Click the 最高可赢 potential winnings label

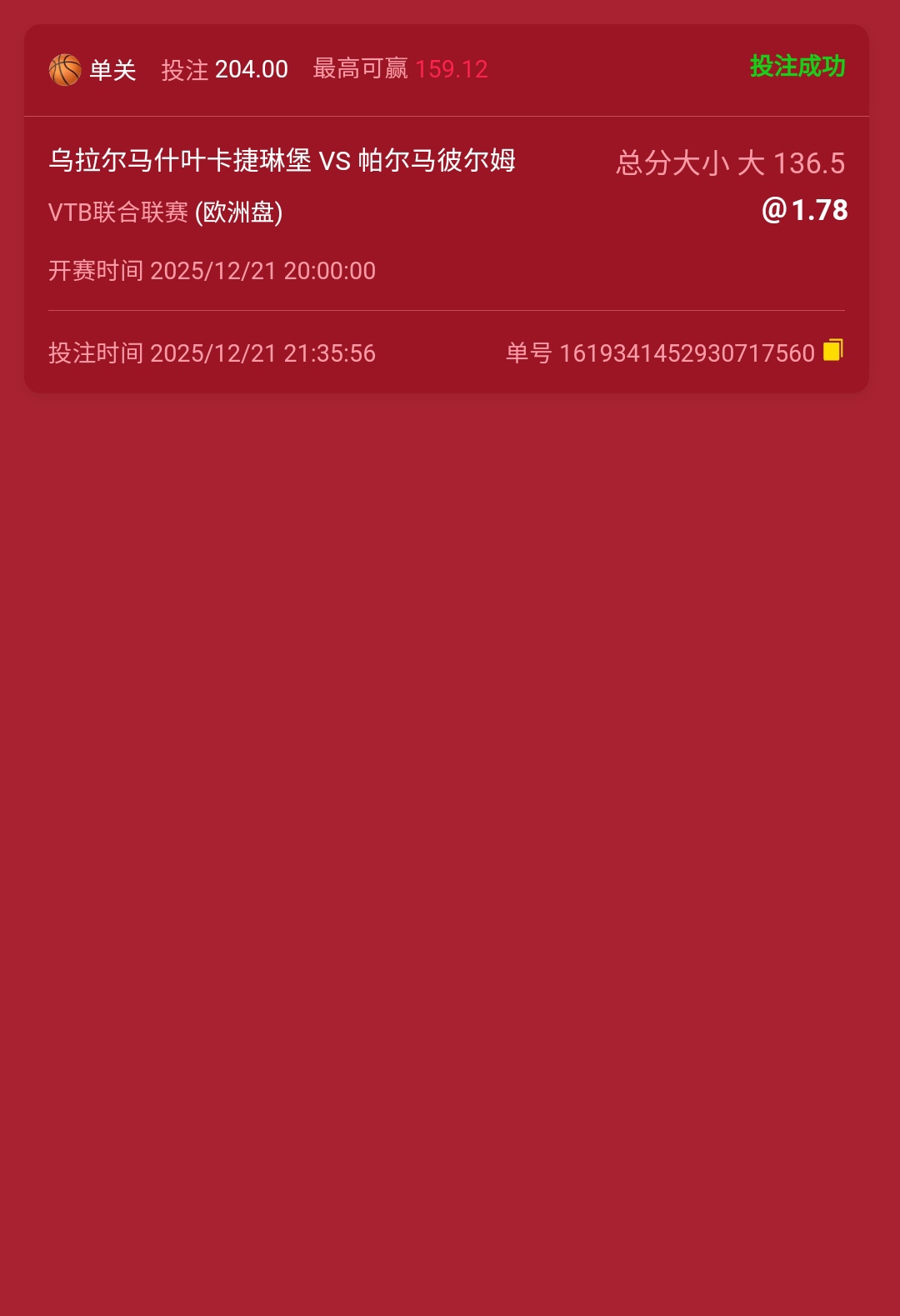pos(358,70)
